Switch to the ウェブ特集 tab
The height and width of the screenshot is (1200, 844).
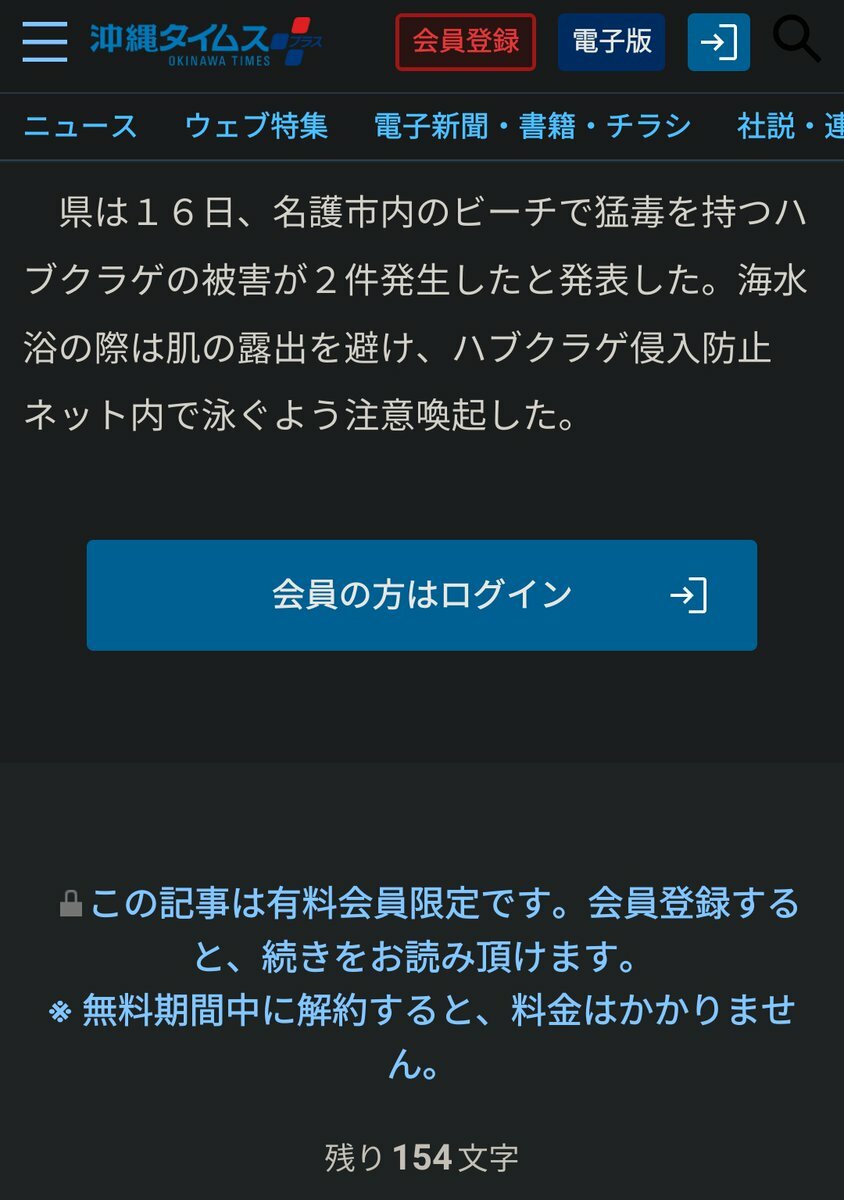[x=256, y=126]
